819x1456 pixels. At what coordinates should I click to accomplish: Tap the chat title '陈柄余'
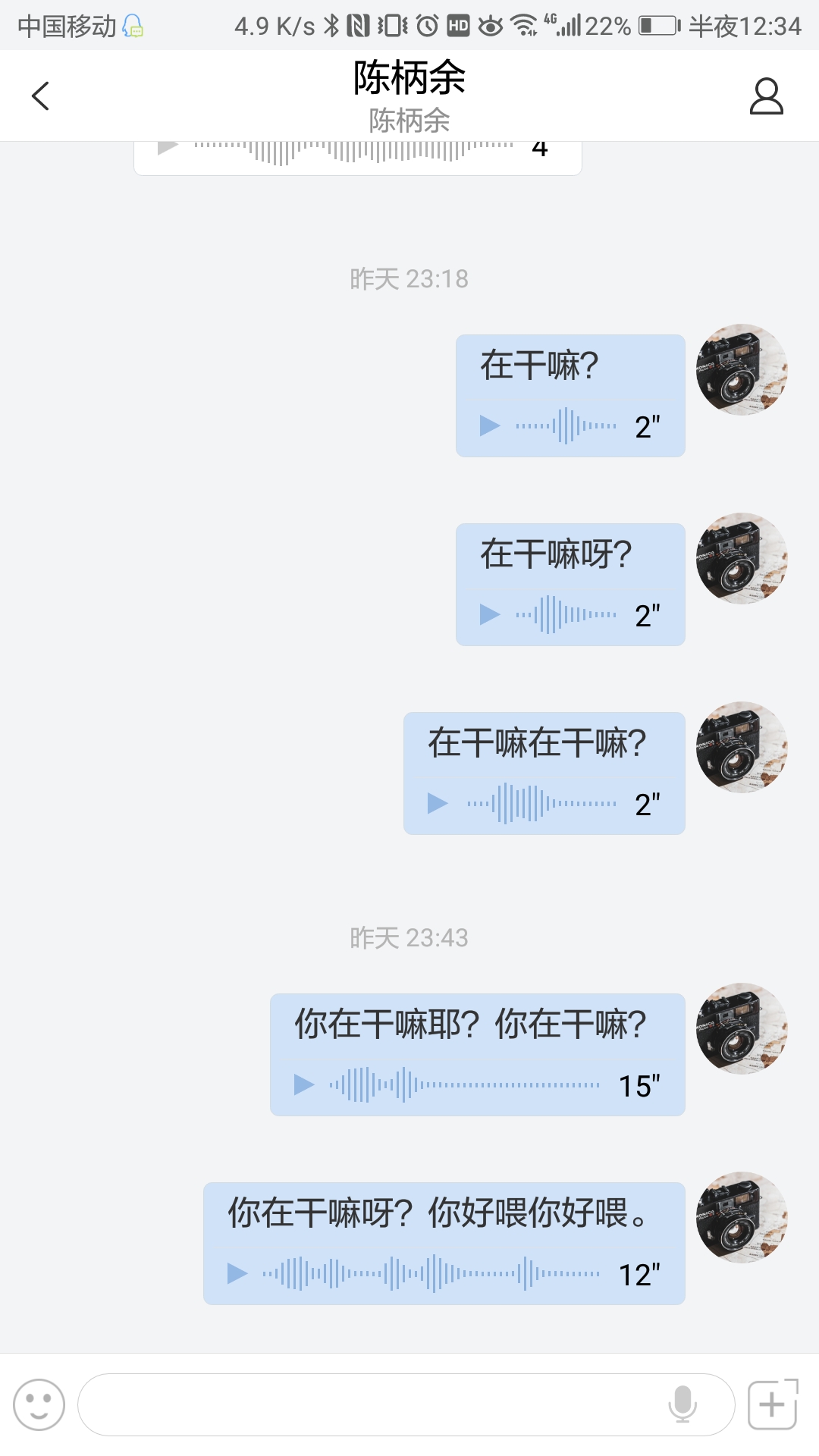409,78
